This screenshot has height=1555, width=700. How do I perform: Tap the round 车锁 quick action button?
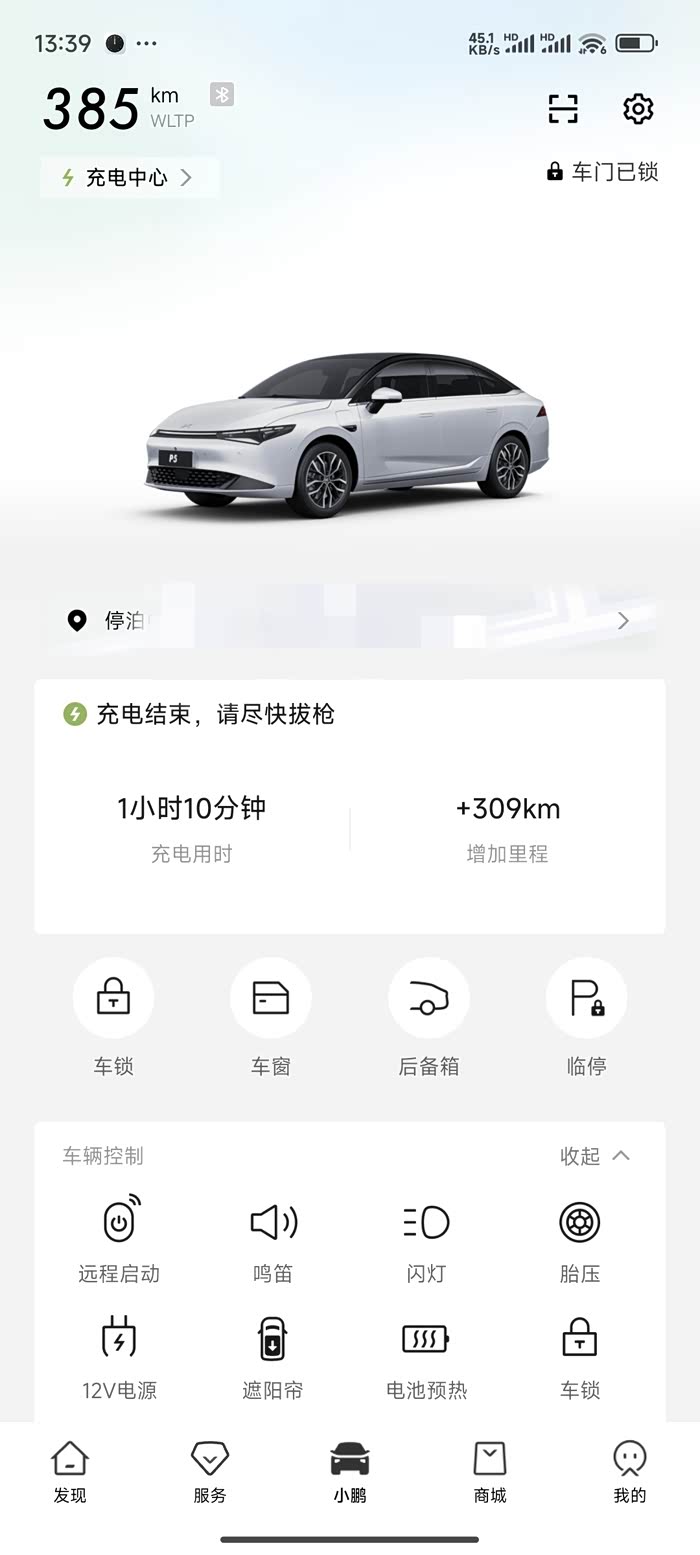coord(113,998)
